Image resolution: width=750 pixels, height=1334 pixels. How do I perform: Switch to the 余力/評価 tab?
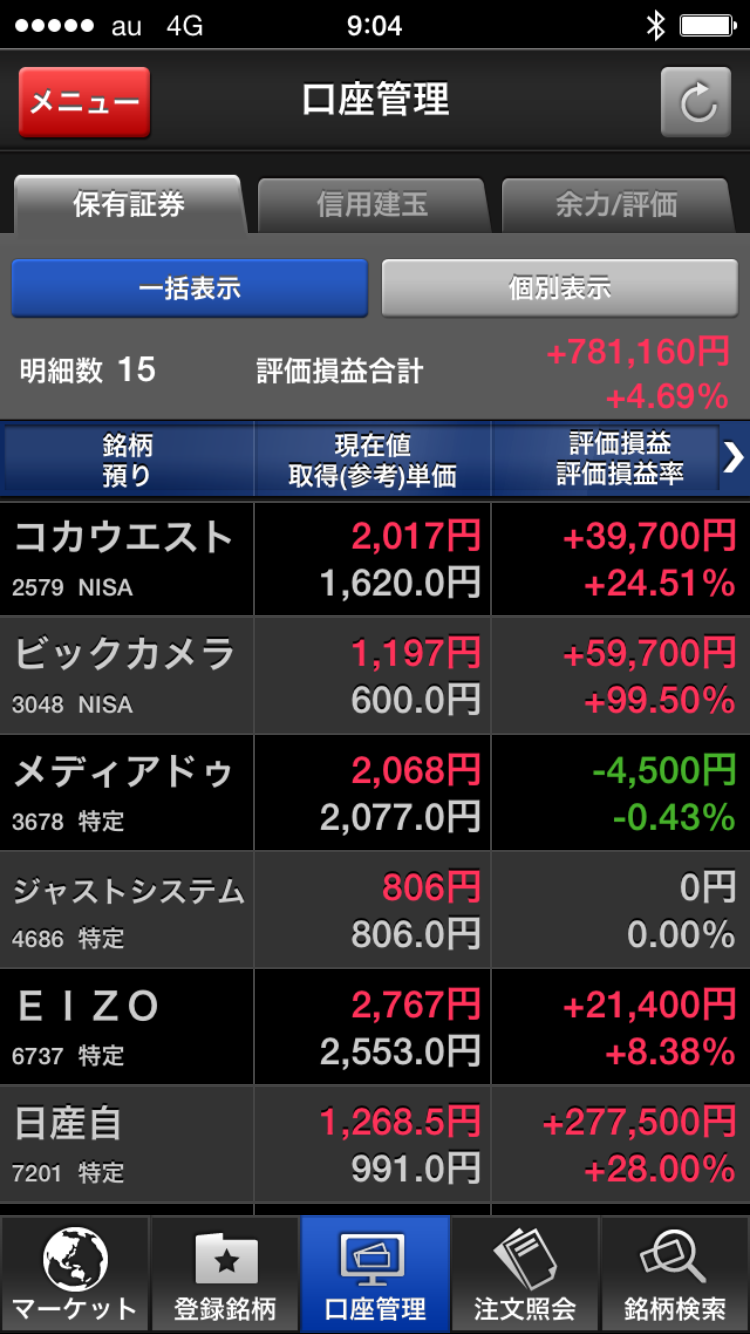[x=616, y=205]
